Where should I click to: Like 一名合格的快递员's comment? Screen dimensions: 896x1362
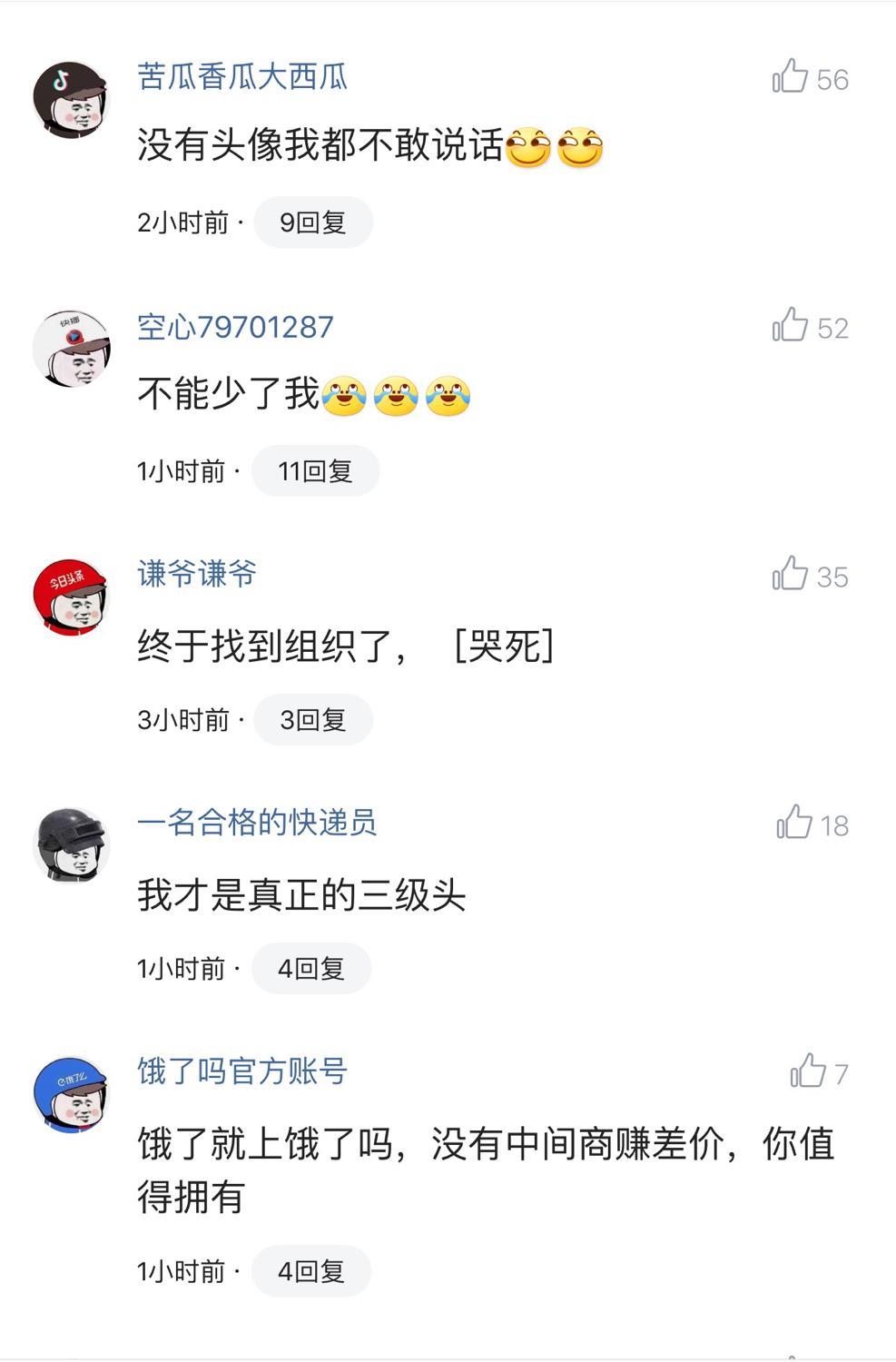click(x=794, y=824)
